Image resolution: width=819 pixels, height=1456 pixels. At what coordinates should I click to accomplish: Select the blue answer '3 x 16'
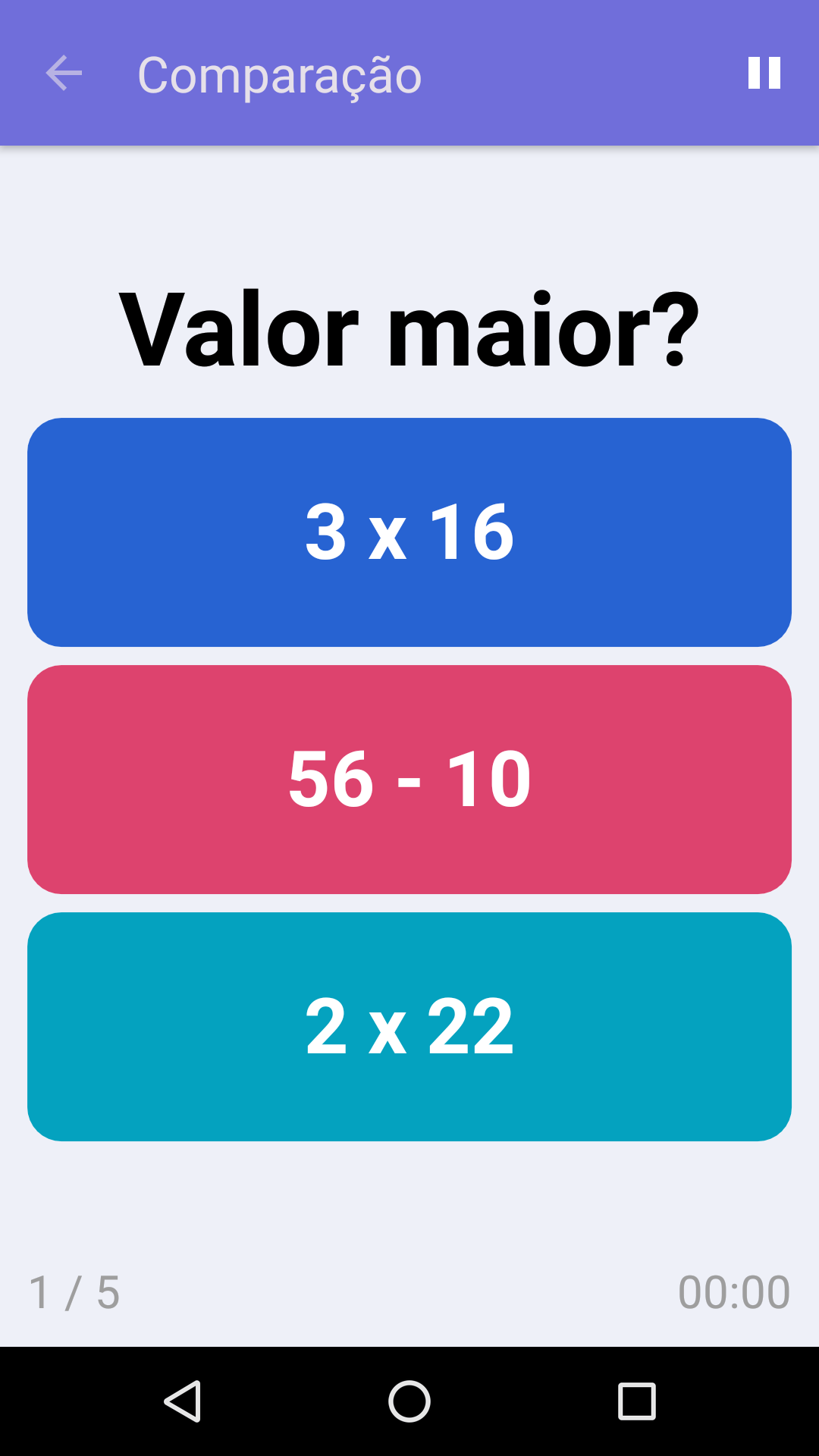[x=409, y=531]
